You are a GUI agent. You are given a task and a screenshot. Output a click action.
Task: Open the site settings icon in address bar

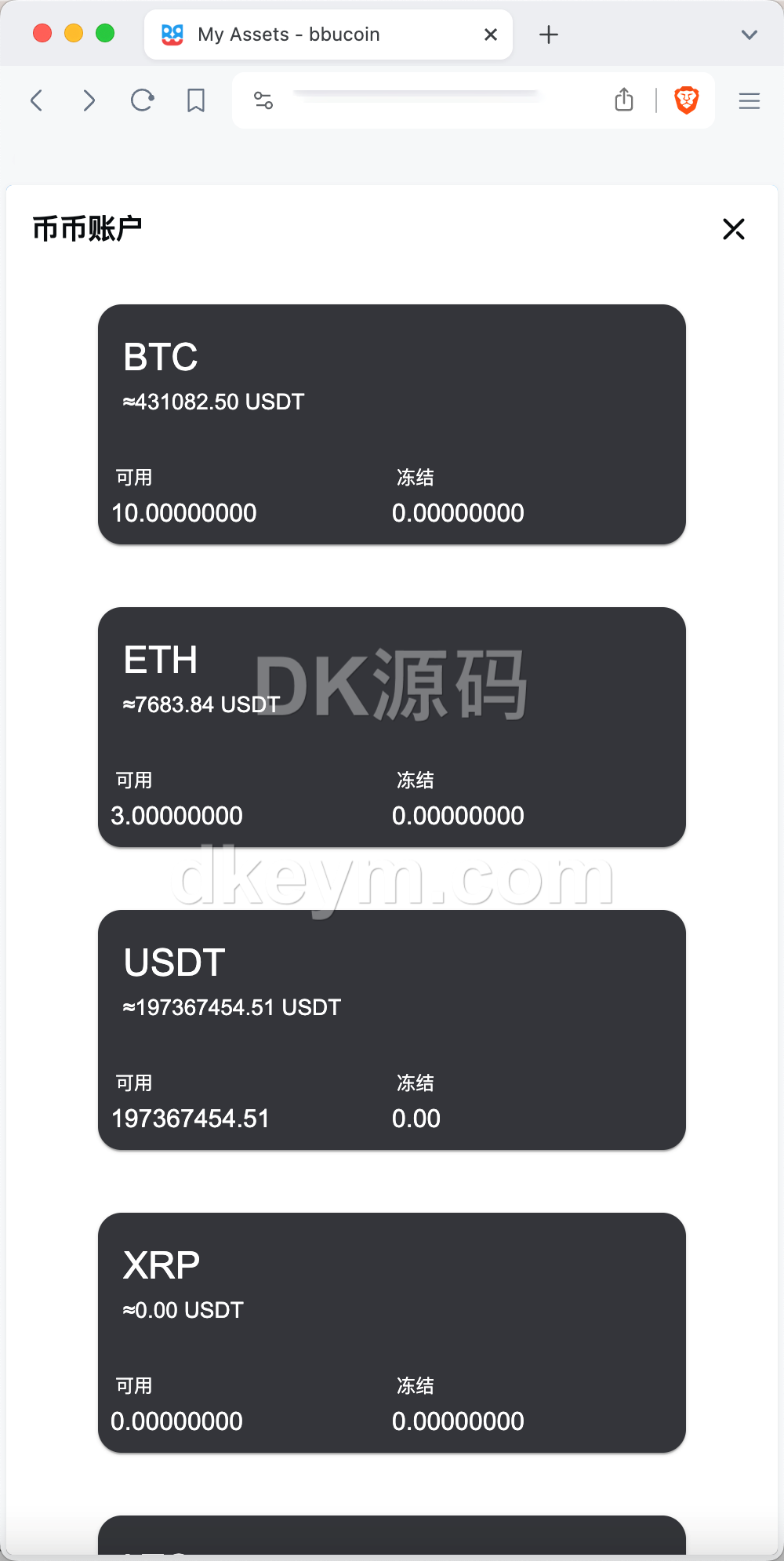pos(263,100)
